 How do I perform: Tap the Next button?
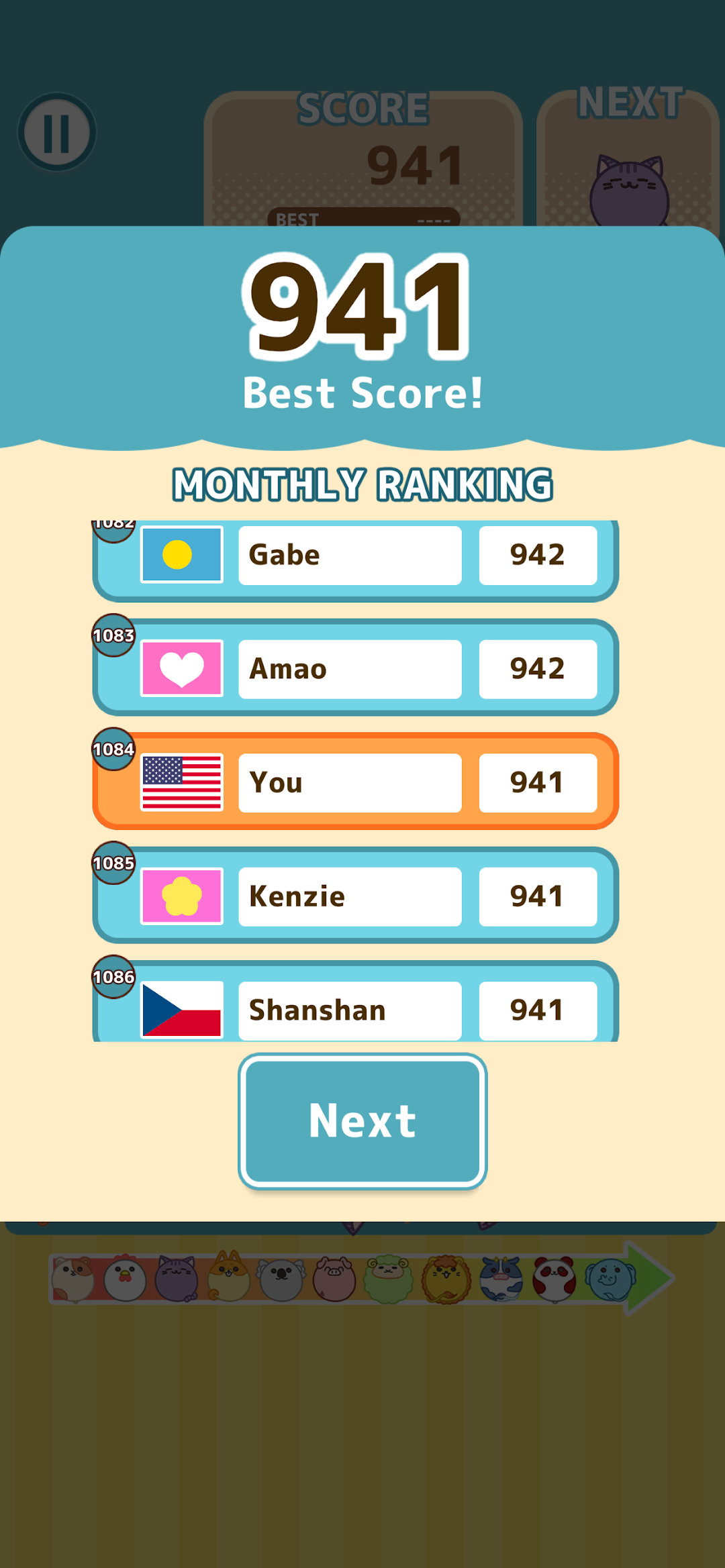click(362, 1120)
